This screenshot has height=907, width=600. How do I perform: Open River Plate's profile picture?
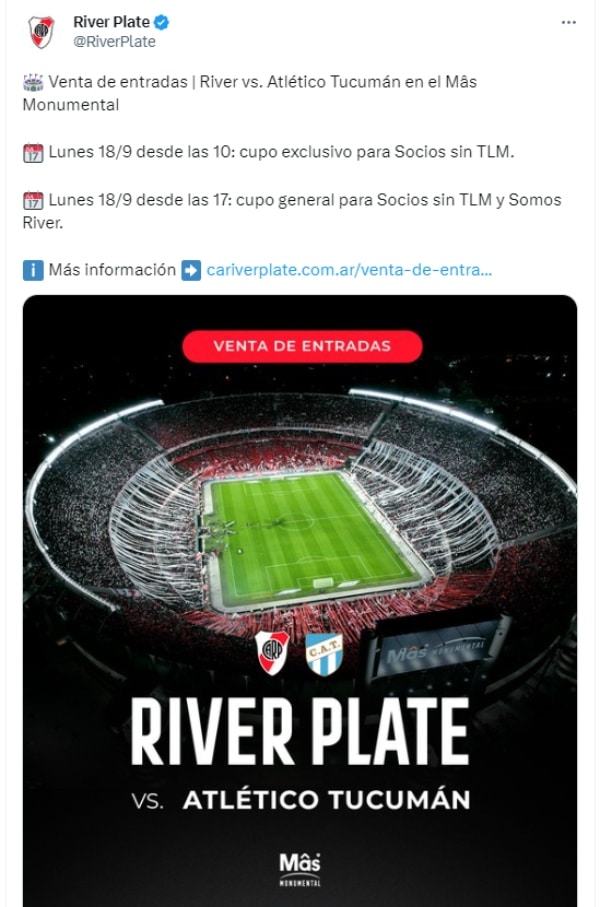pos(41,32)
